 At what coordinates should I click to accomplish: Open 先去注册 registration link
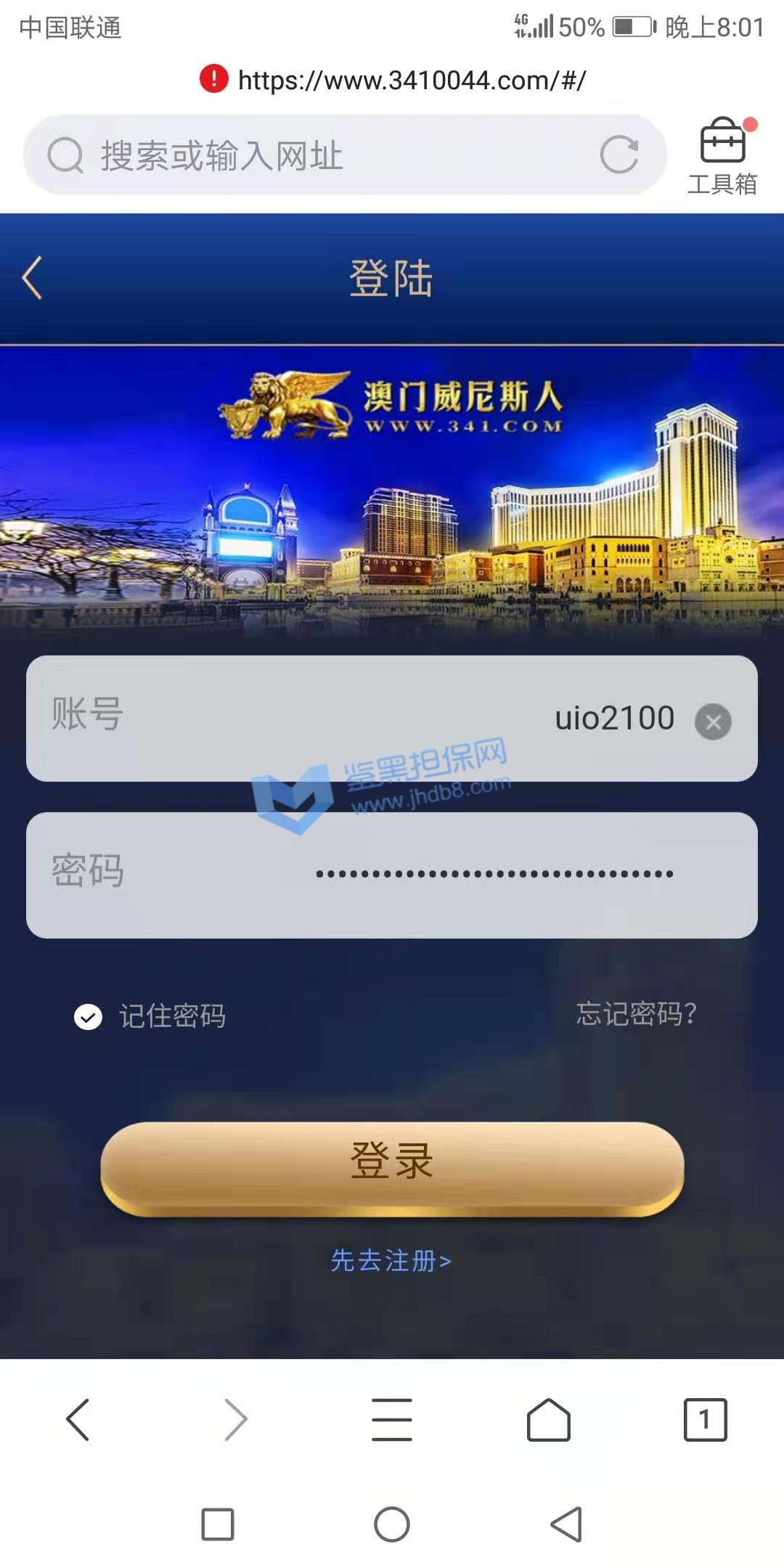pos(391,1261)
